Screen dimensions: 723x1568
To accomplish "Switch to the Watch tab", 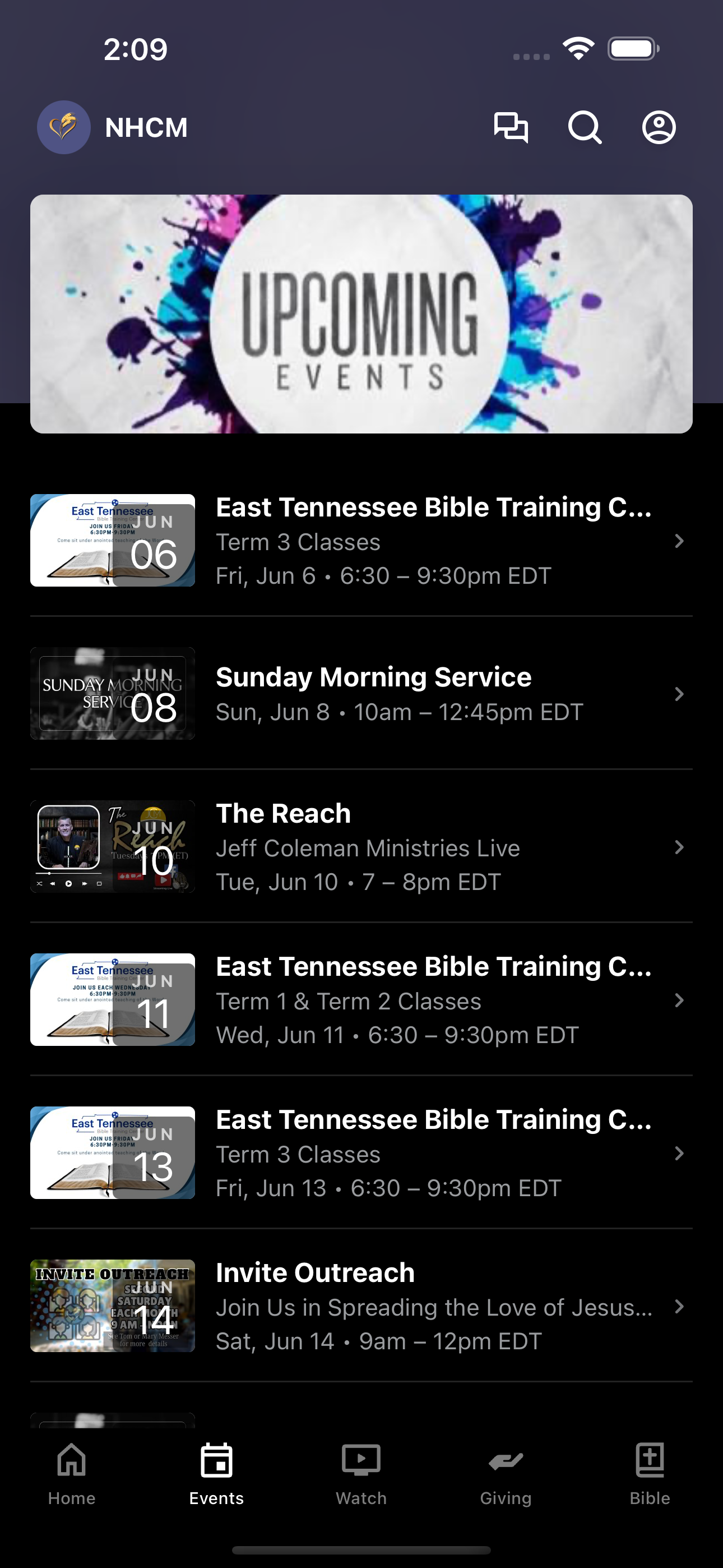I will pos(361,1474).
